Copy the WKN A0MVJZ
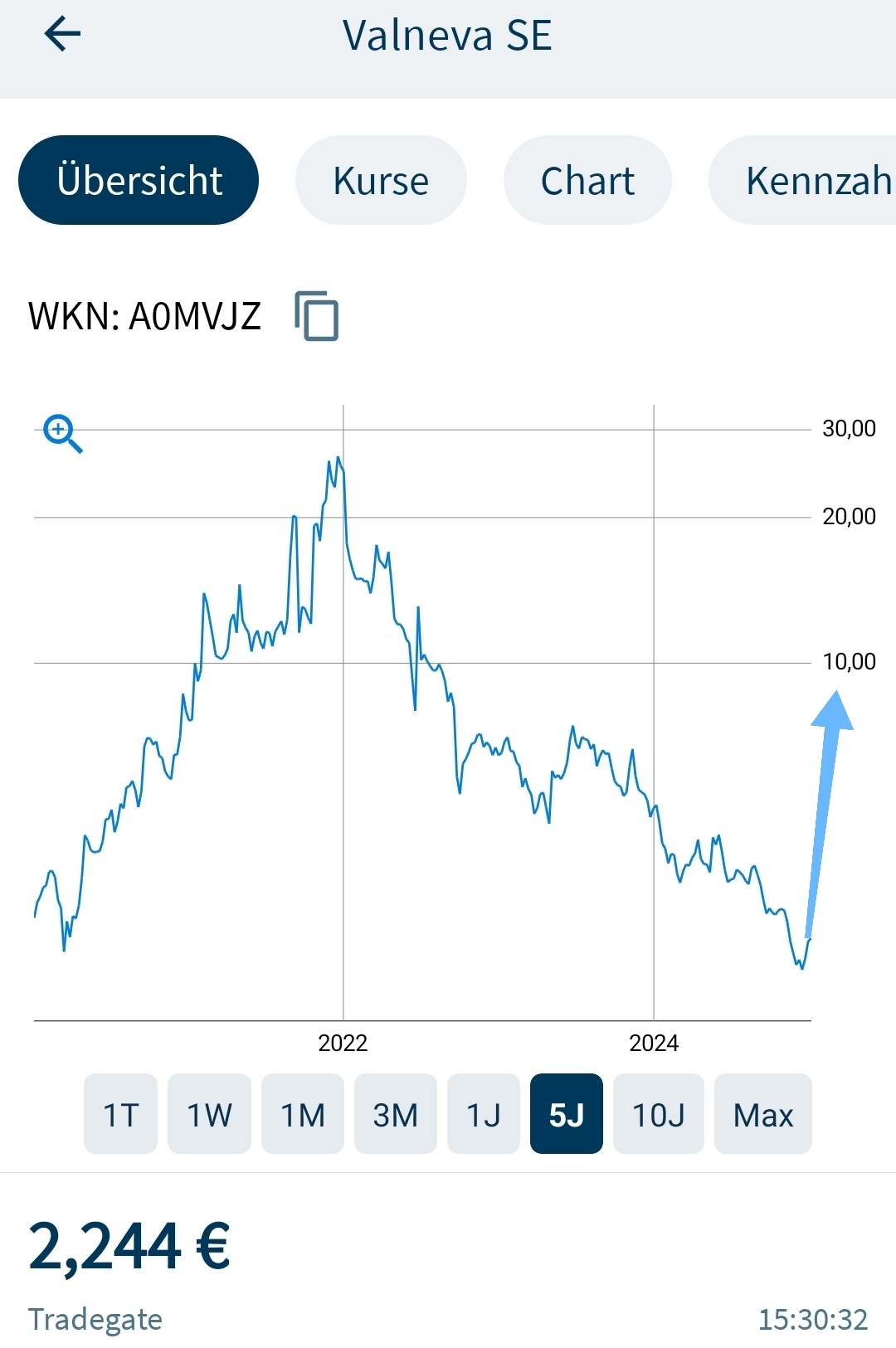This screenshot has width=896, height=1348. pyautogui.click(x=317, y=316)
